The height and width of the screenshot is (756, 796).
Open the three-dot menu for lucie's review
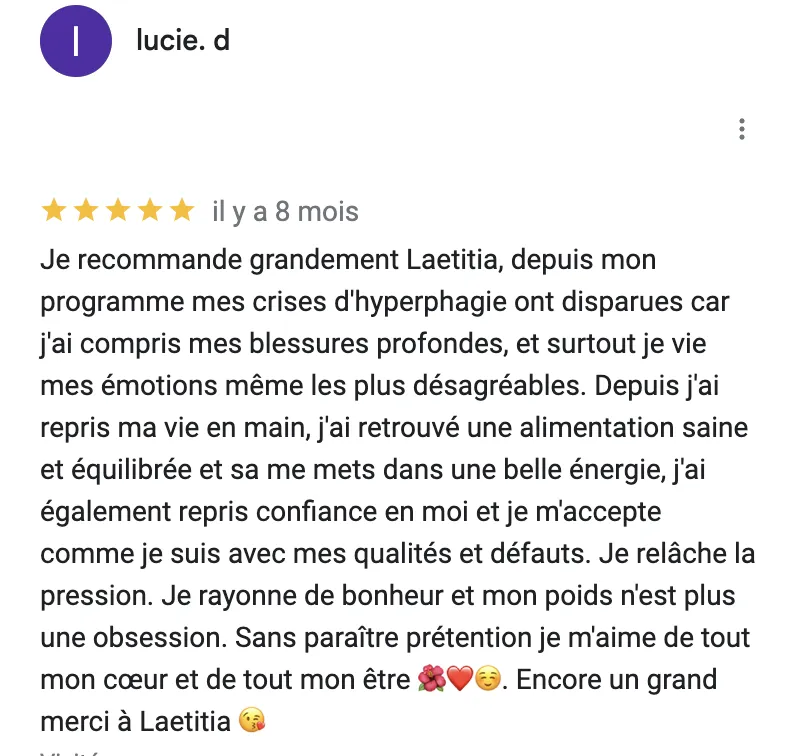tap(742, 129)
